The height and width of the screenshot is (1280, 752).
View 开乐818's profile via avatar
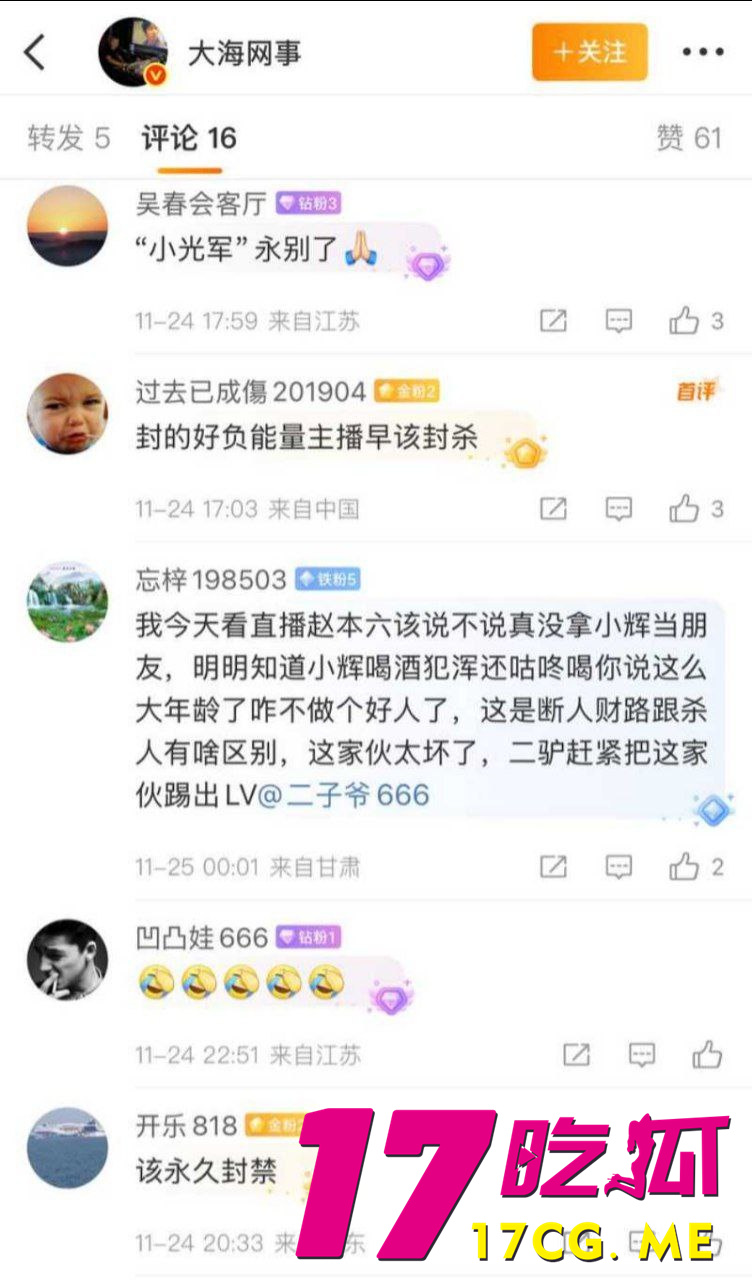67,1147
